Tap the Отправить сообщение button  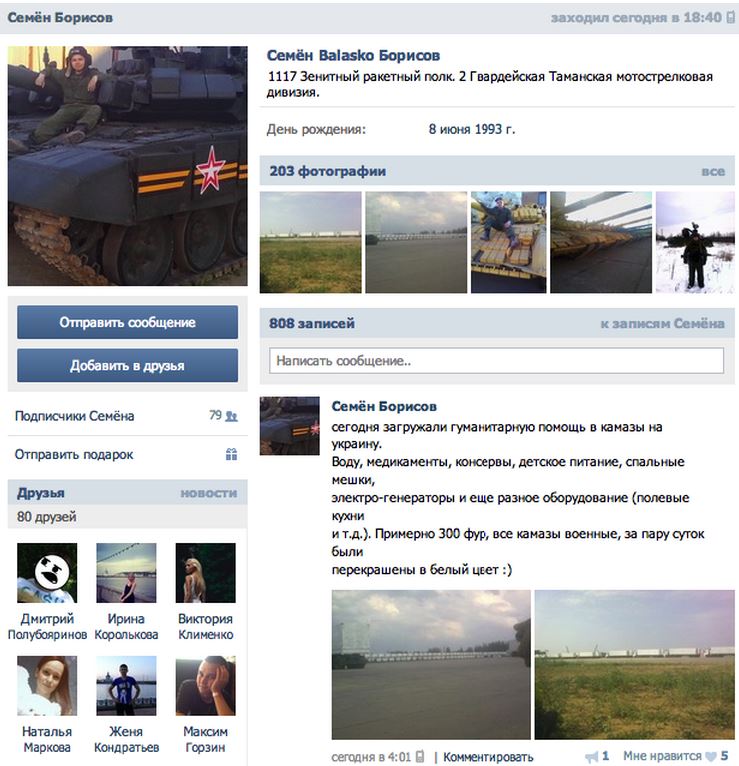[x=127, y=322]
